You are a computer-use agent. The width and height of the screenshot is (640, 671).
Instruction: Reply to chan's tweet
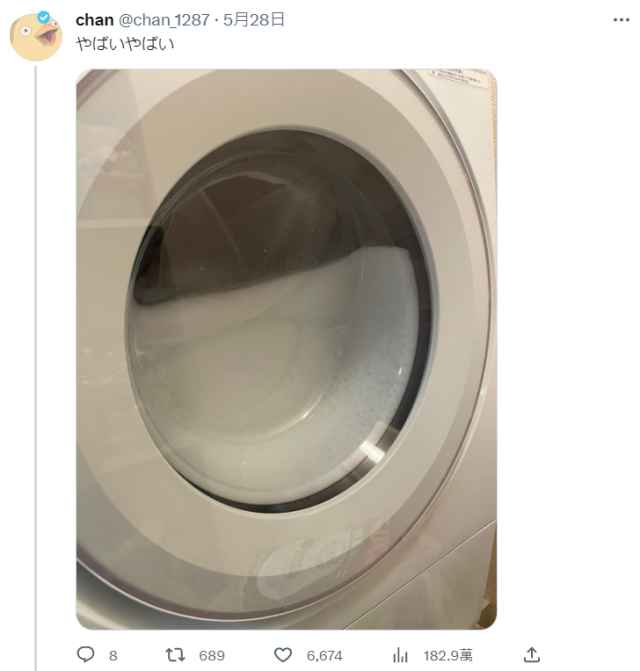(x=86, y=655)
